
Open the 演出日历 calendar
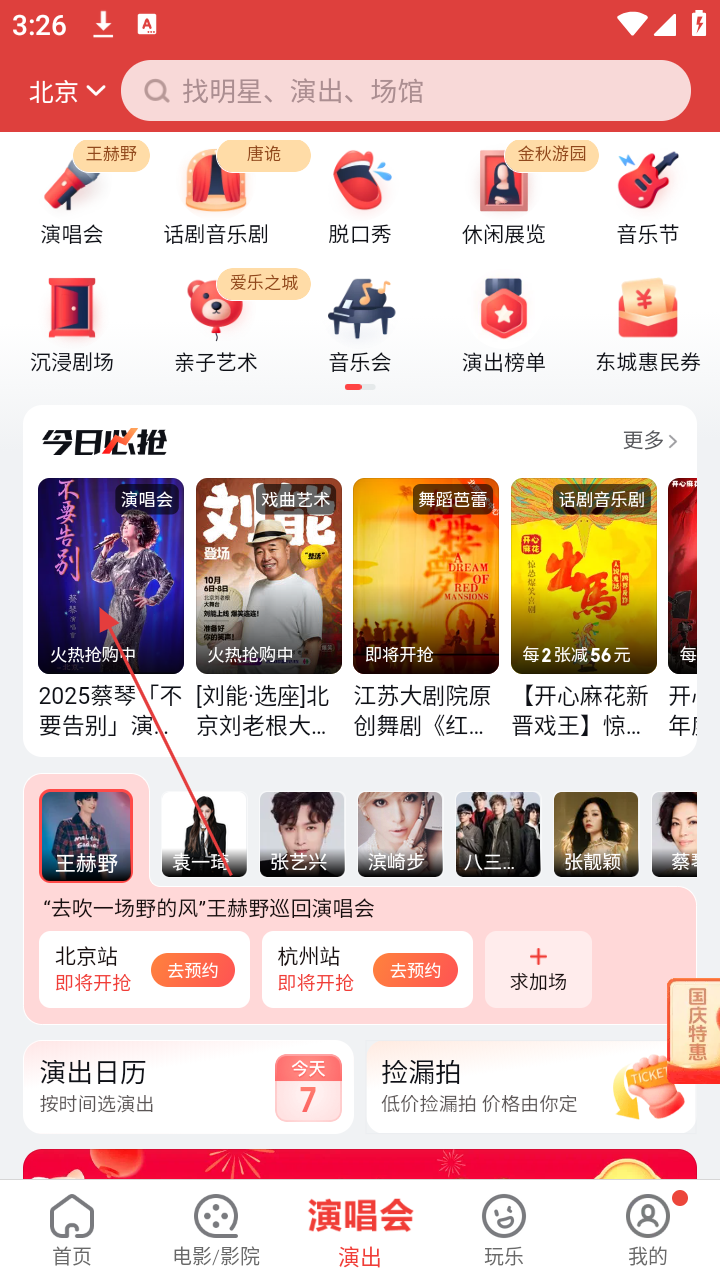pyautogui.click(x=188, y=1087)
